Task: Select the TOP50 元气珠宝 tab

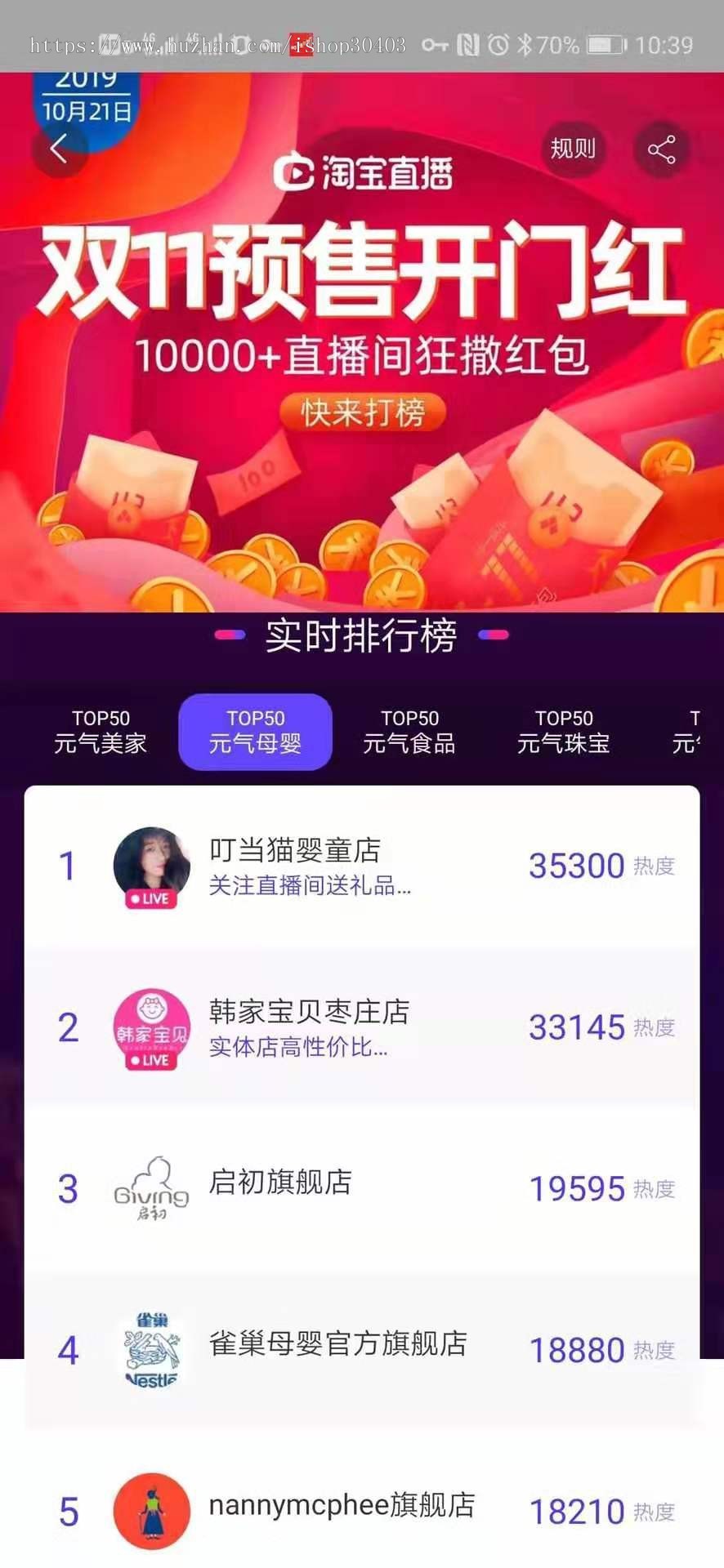Action: pyautogui.click(x=565, y=731)
